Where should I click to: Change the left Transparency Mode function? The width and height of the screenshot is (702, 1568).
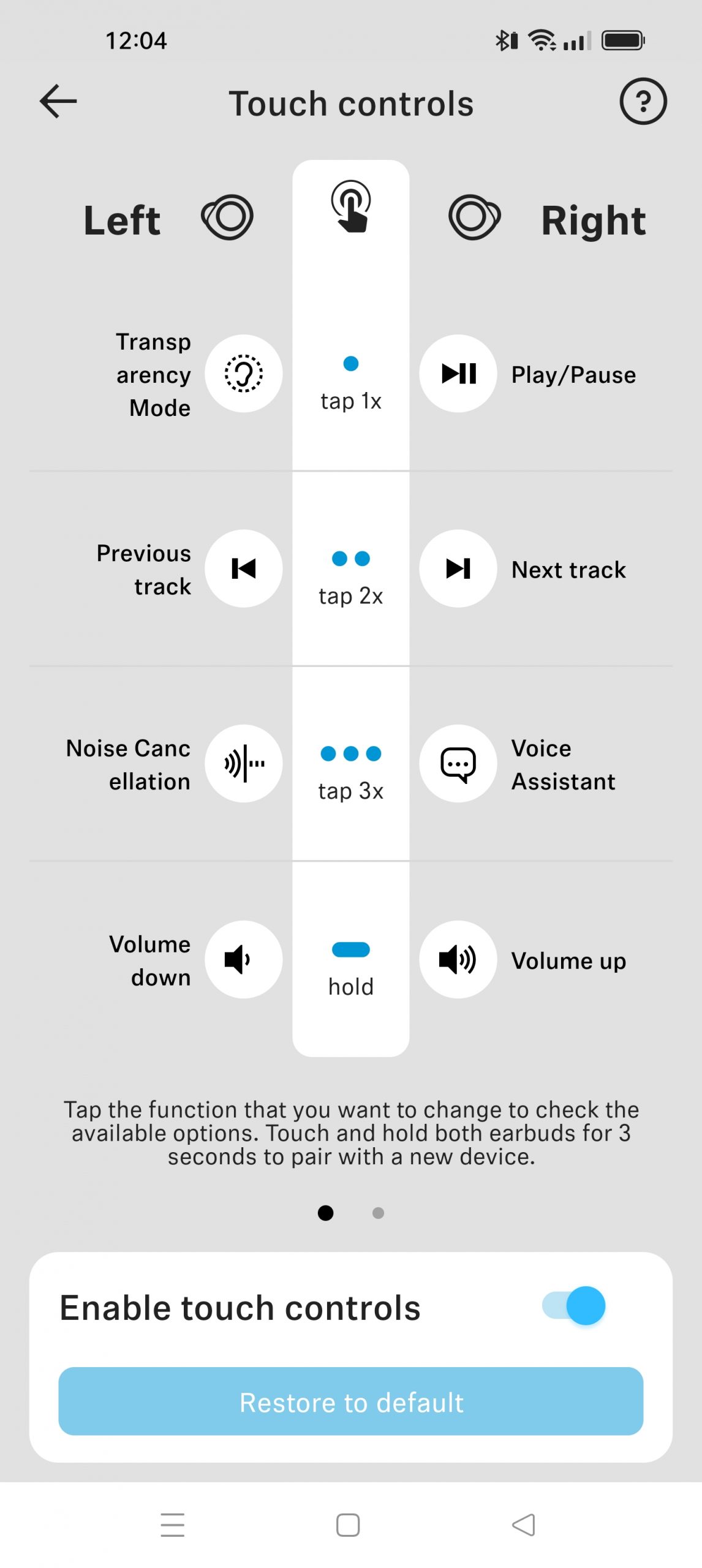243,374
